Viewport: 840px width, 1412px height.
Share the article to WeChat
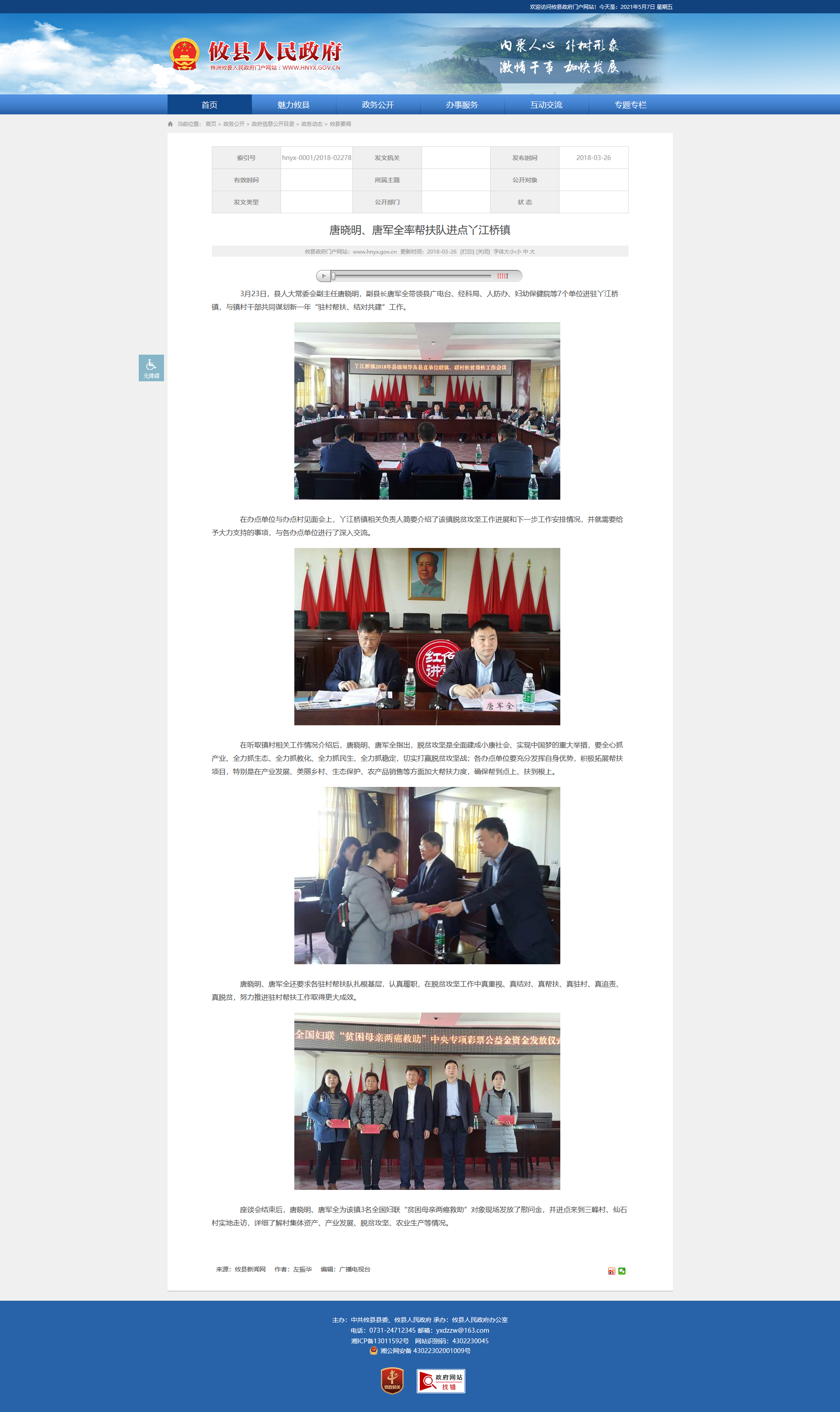click(x=622, y=1271)
